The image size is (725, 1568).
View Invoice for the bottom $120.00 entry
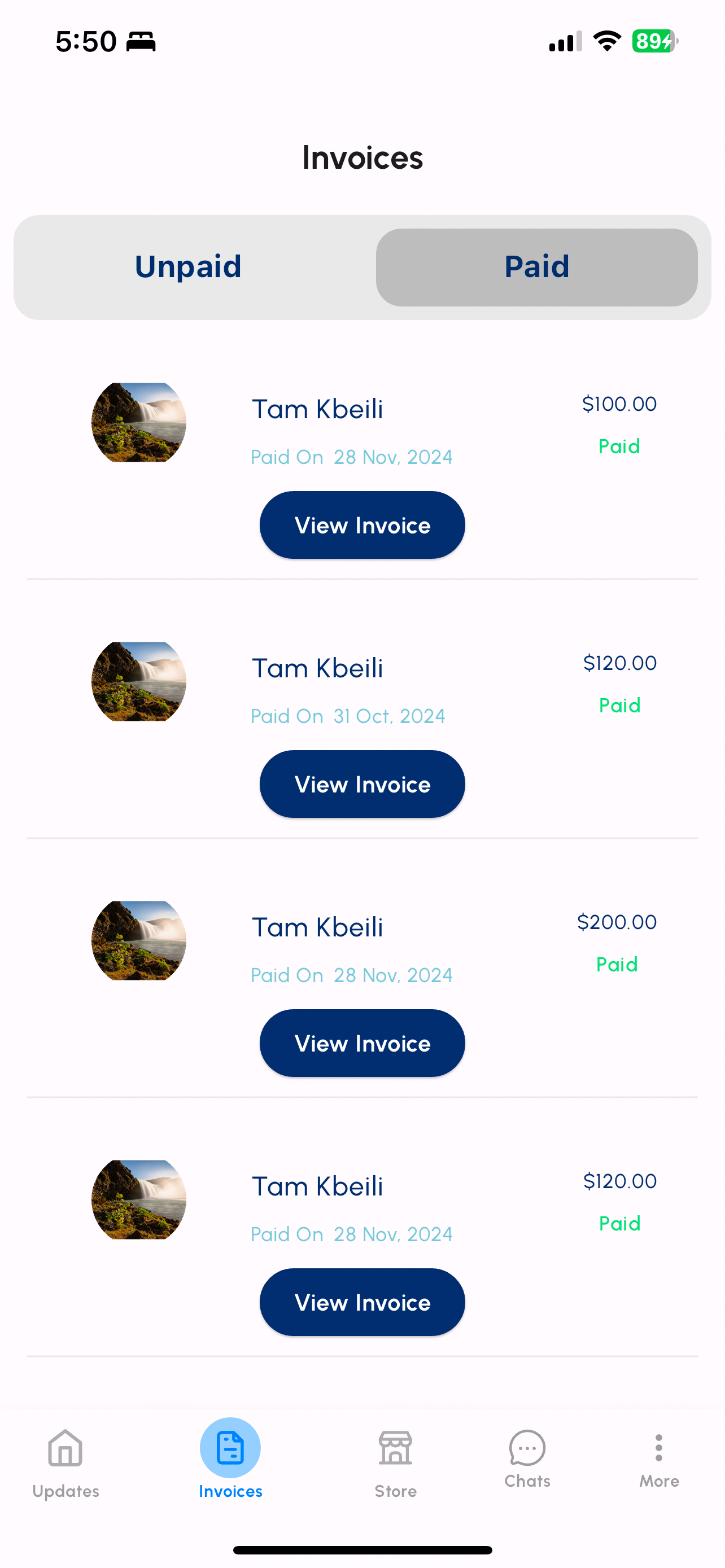361,1302
